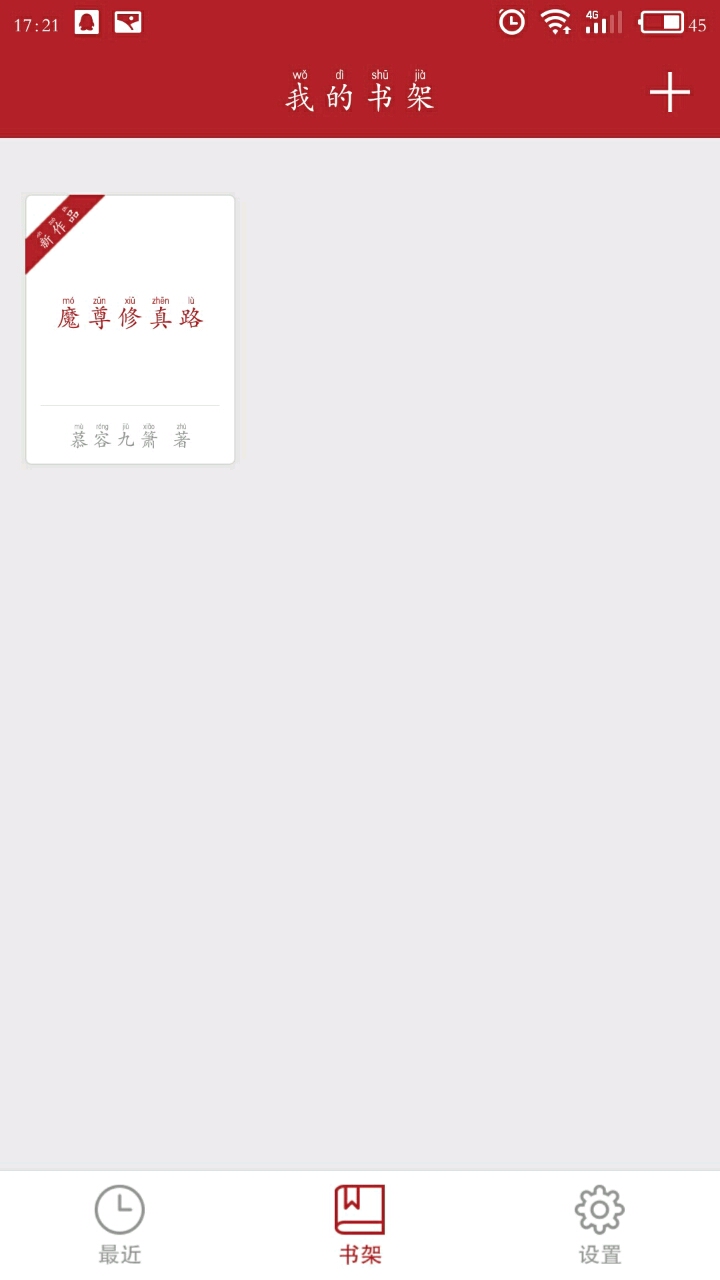The image size is (720, 1280).
Task: Go to the 设置 tab
Action: [x=599, y=1224]
